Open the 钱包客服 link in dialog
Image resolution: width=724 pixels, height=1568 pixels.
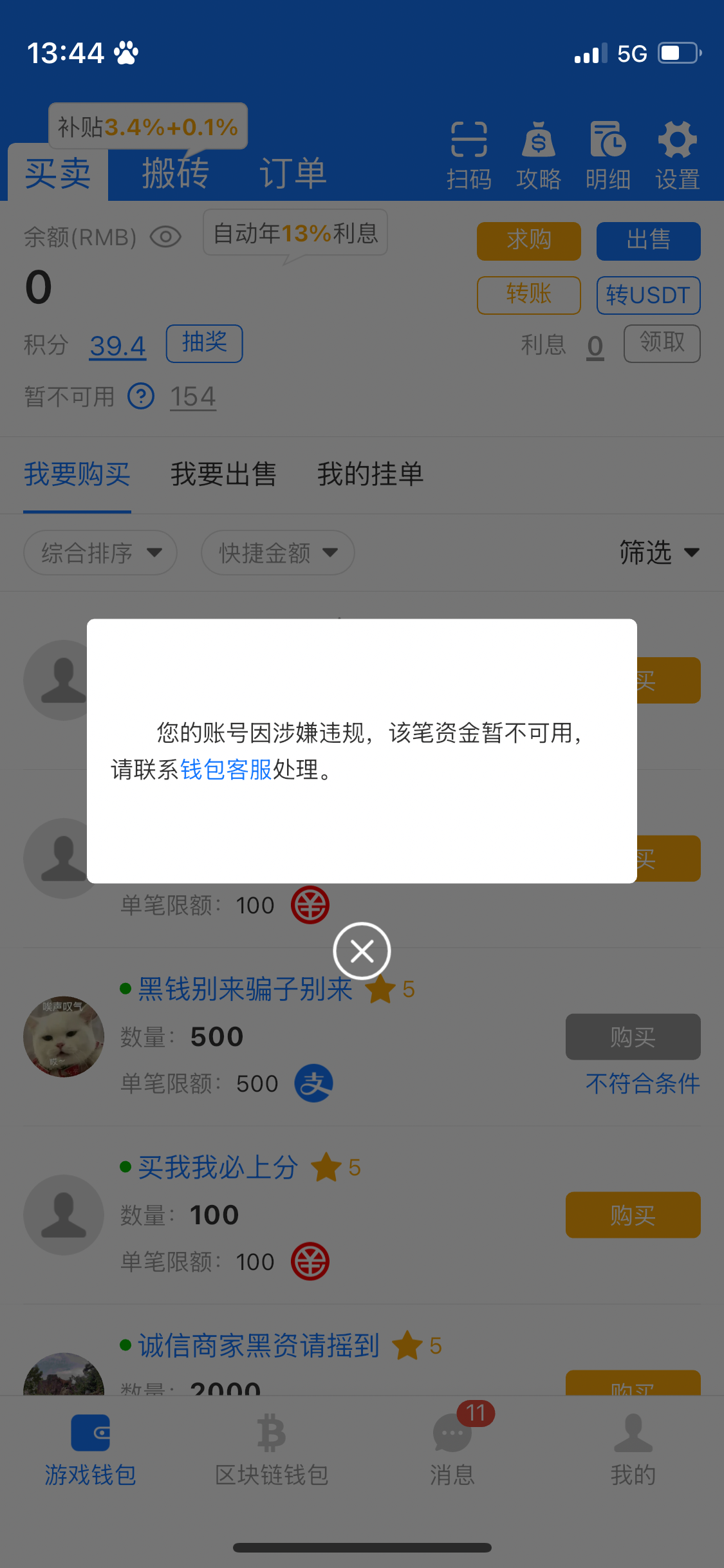[226, 769]
